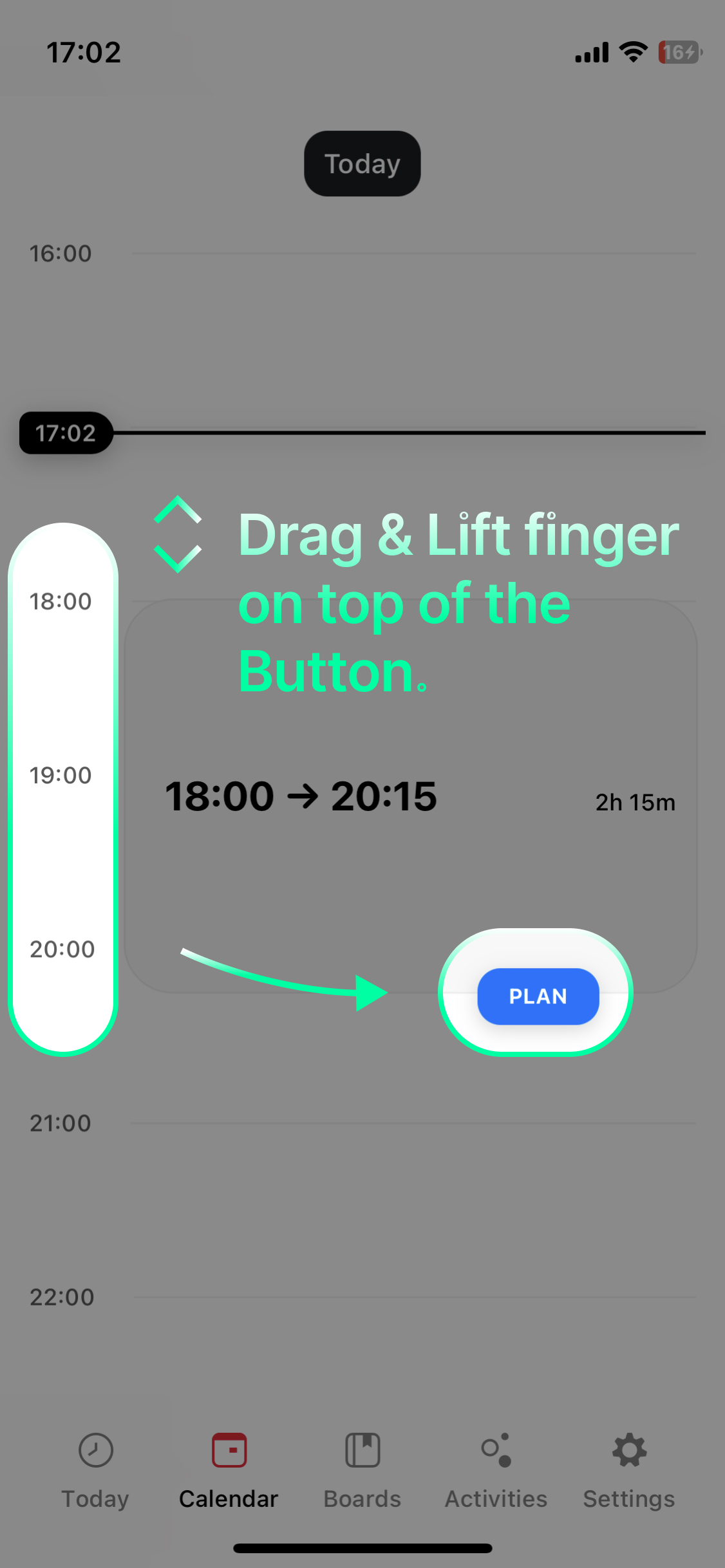The height and width of the screenshot is (1568, 725).
Task: Open the Boards bookmark icon
Action: 362,1450
